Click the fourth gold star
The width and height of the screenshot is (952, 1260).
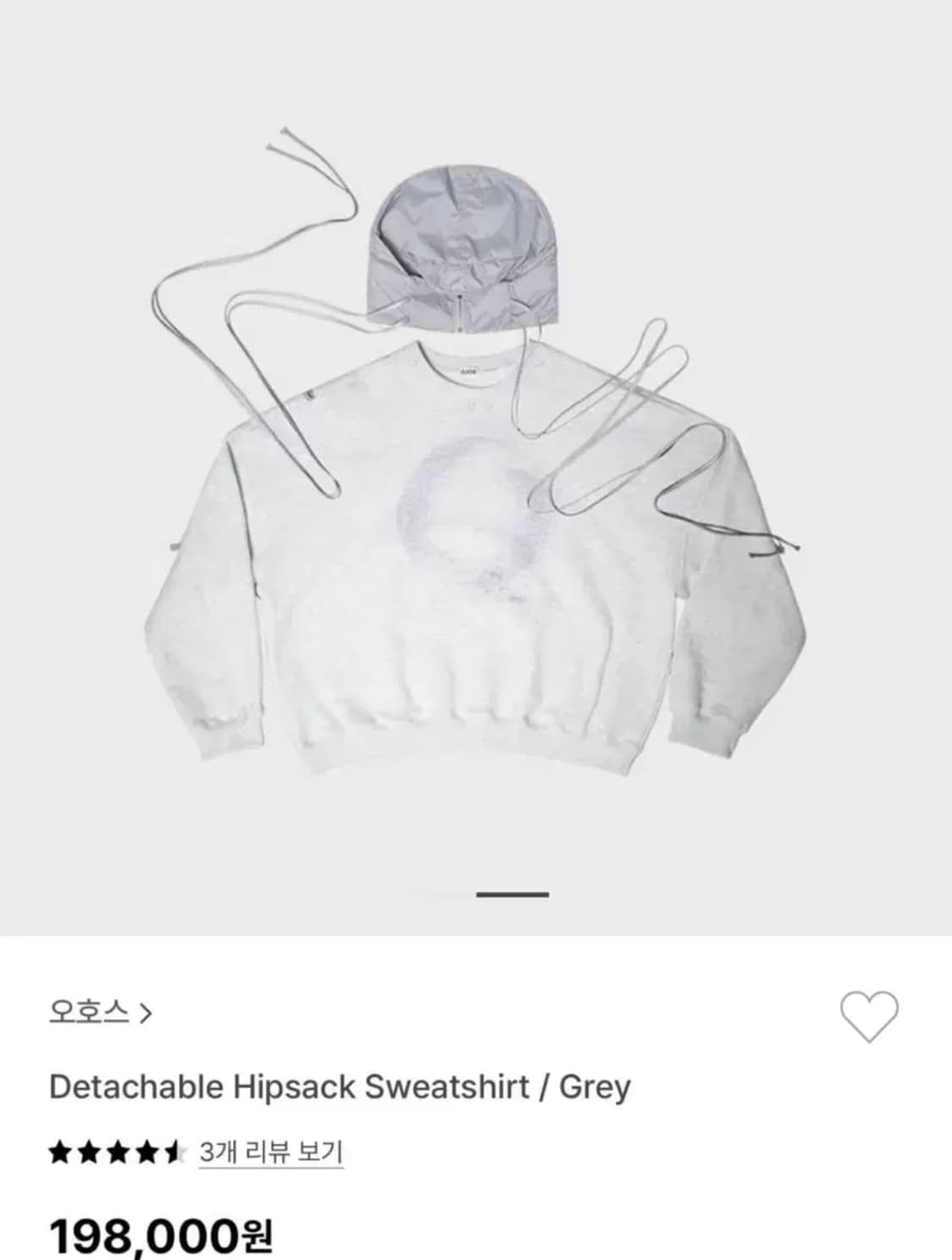pos(147,1152)
